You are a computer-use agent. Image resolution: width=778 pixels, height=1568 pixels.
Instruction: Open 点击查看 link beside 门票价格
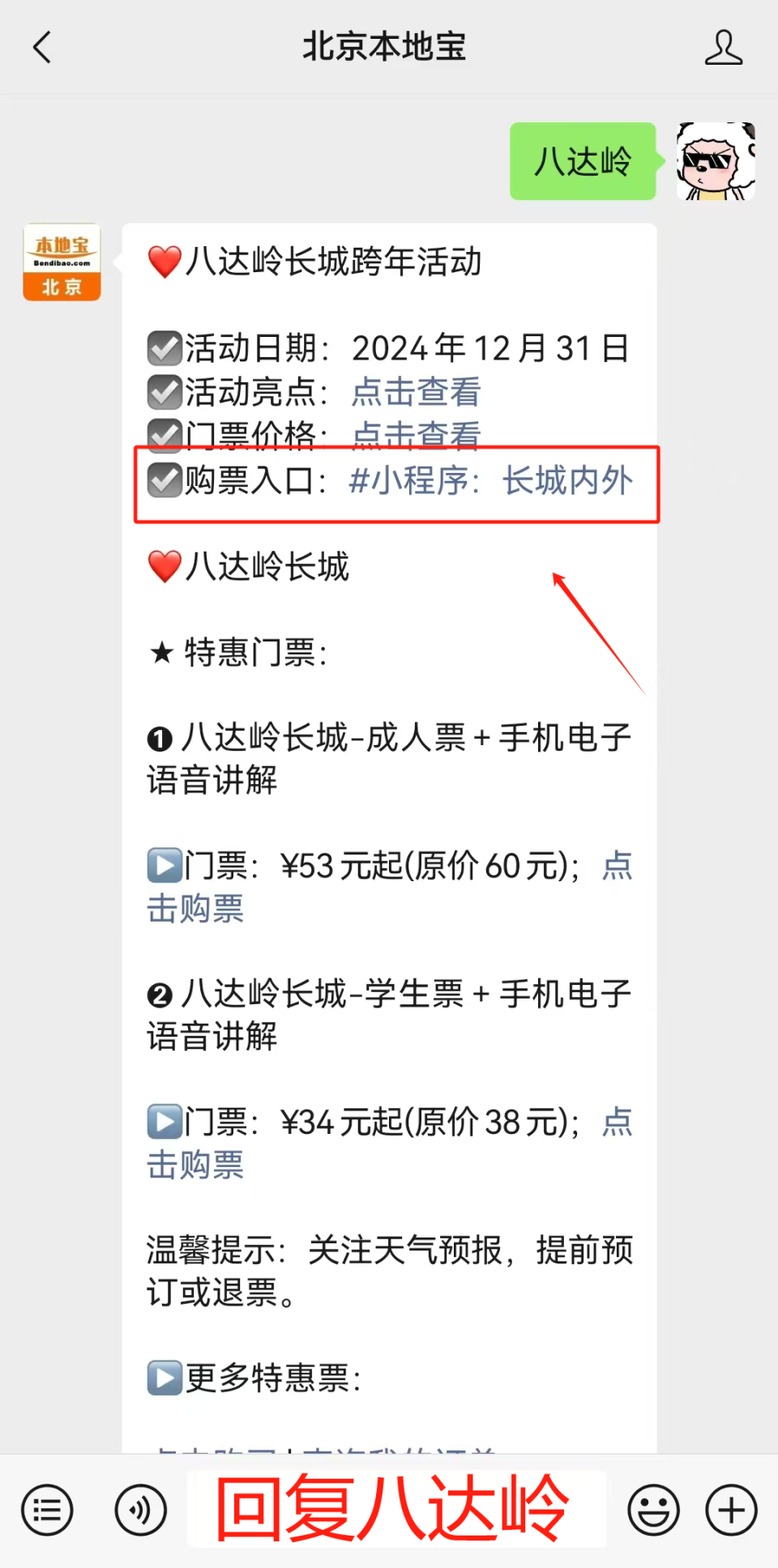pyautogui.click(x=416, y=434)
